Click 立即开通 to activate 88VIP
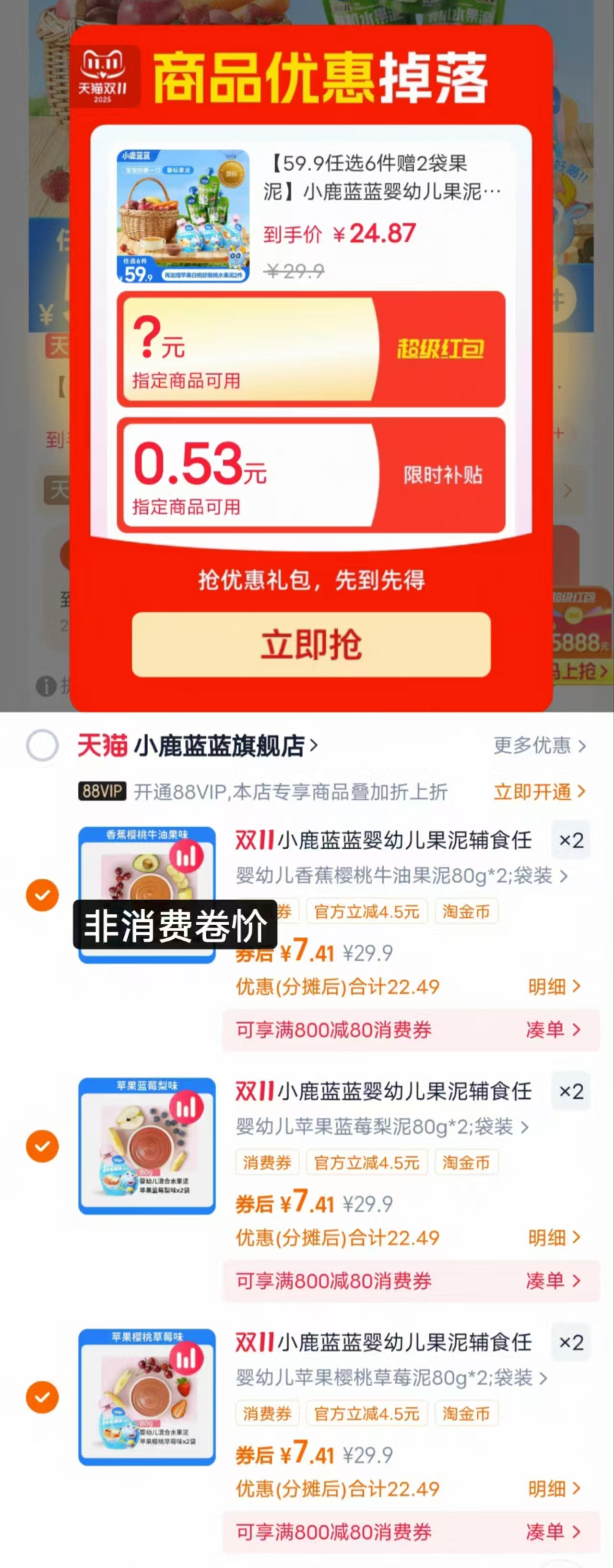Image resolution: width=614 pixels, height=1568 pixels. pos(534,791)
